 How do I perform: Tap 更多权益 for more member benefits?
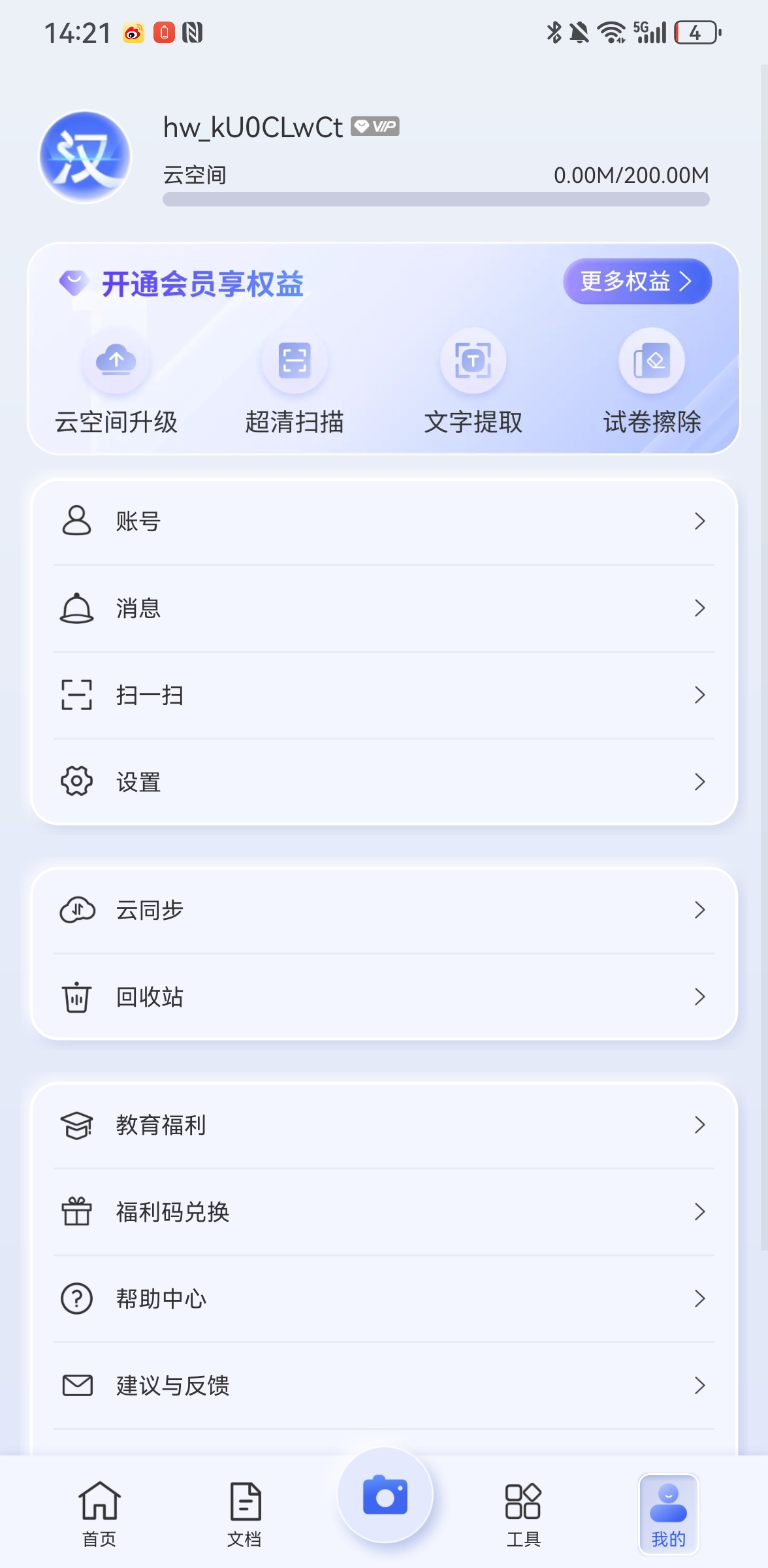(637, 281)
